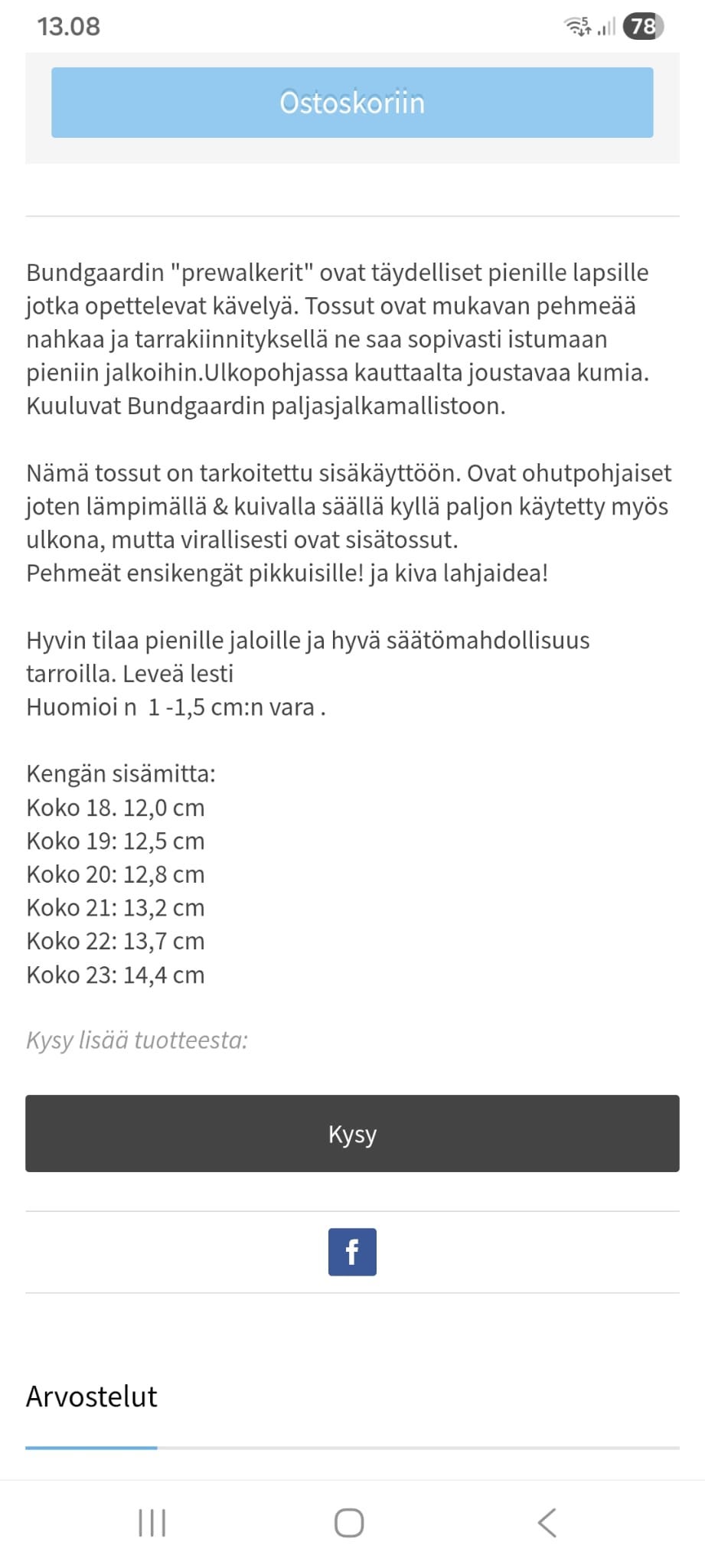
Task: Select the 'Koko 18. 12,0 cm' size line
Action: pos(115,807)
